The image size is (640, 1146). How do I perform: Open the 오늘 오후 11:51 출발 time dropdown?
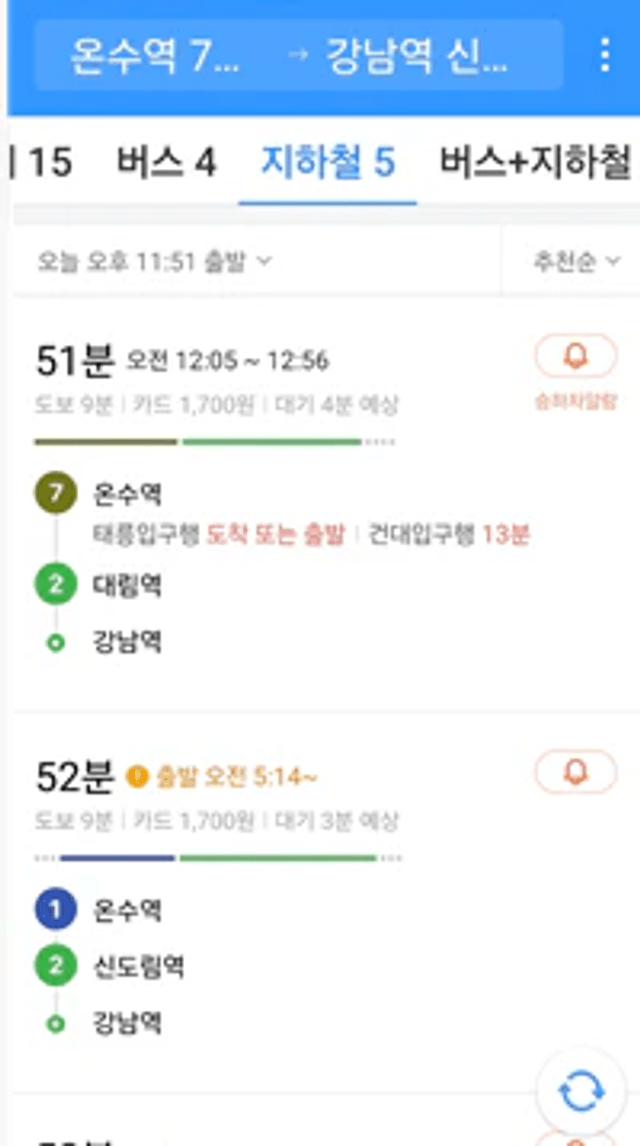point(155,261)
